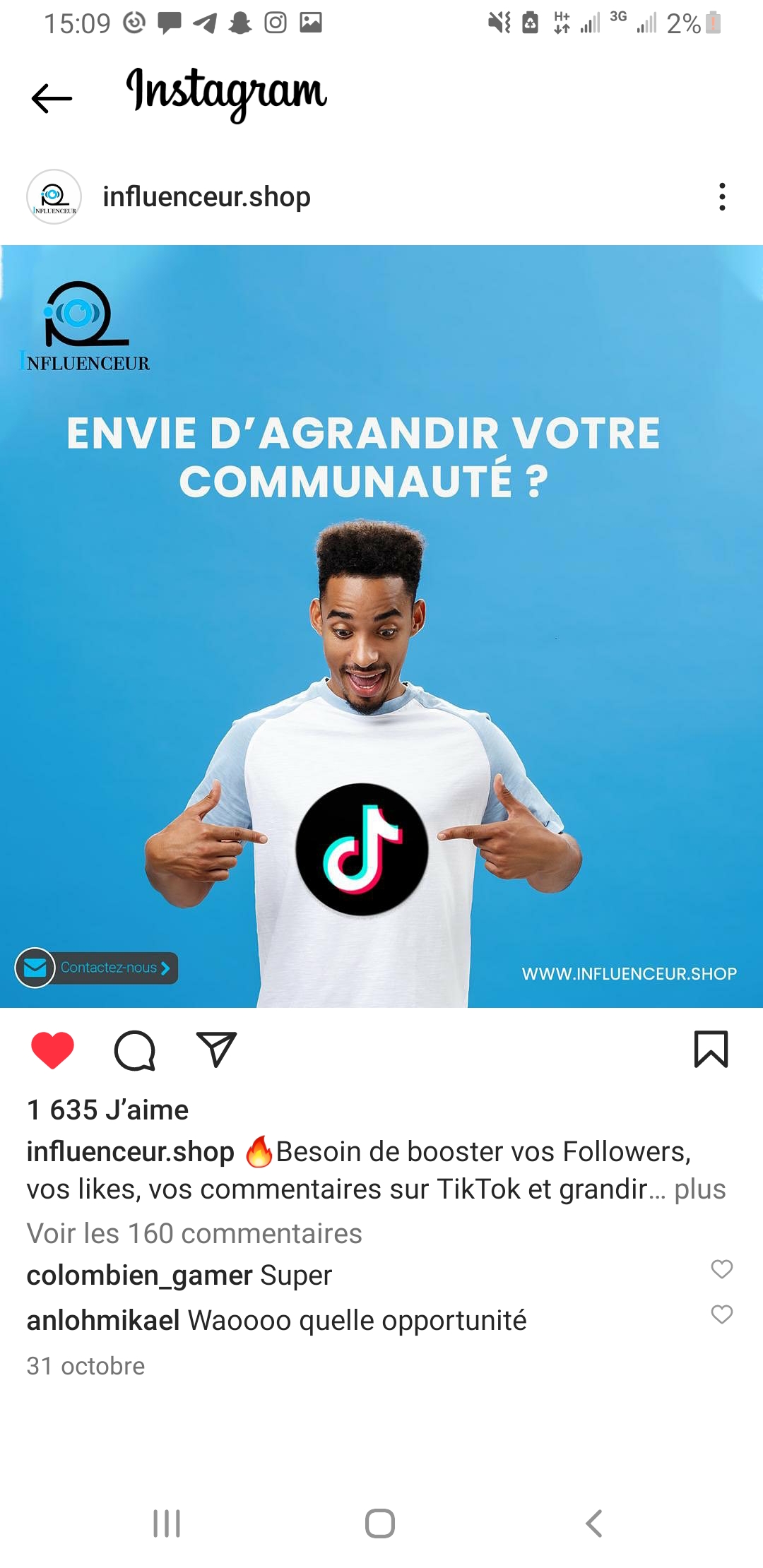This screenshot has height=1568, width=763.
Task: Open the post's three-dot options menu
Action: [x=721, y=197]
